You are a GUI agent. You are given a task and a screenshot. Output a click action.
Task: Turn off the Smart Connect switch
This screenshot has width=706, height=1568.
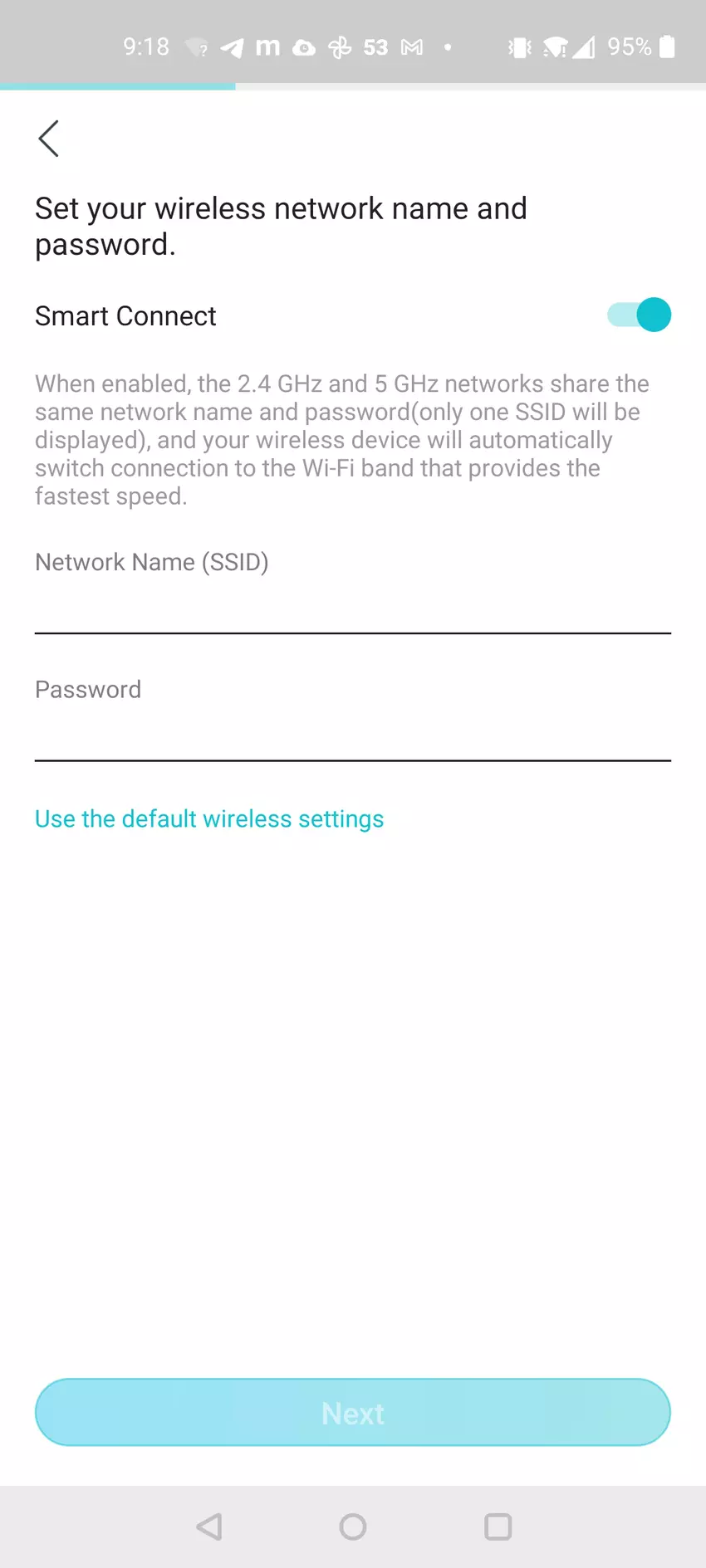point(639,315)
